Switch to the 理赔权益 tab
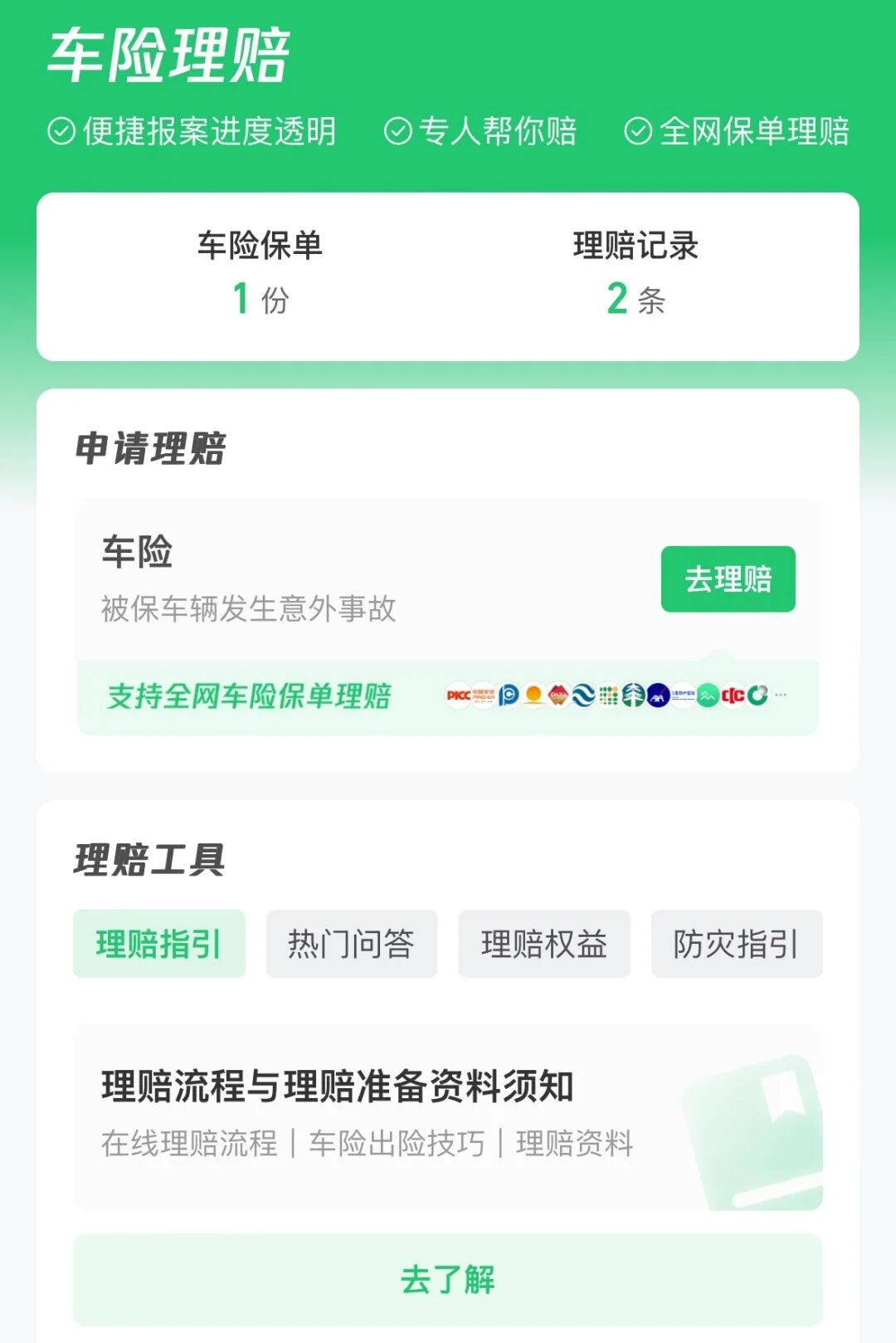Image resolution: width=896 pixels, height=1343 pixels. pyautogui.click(x=544, y=944)
